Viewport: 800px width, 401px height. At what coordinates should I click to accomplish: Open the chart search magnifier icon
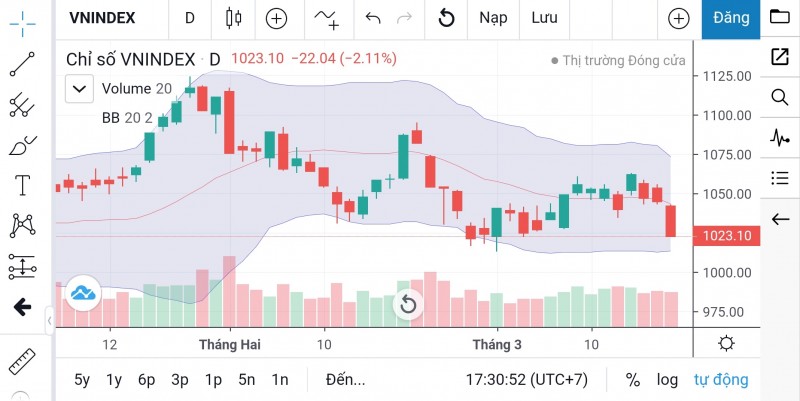coord(780,97)
